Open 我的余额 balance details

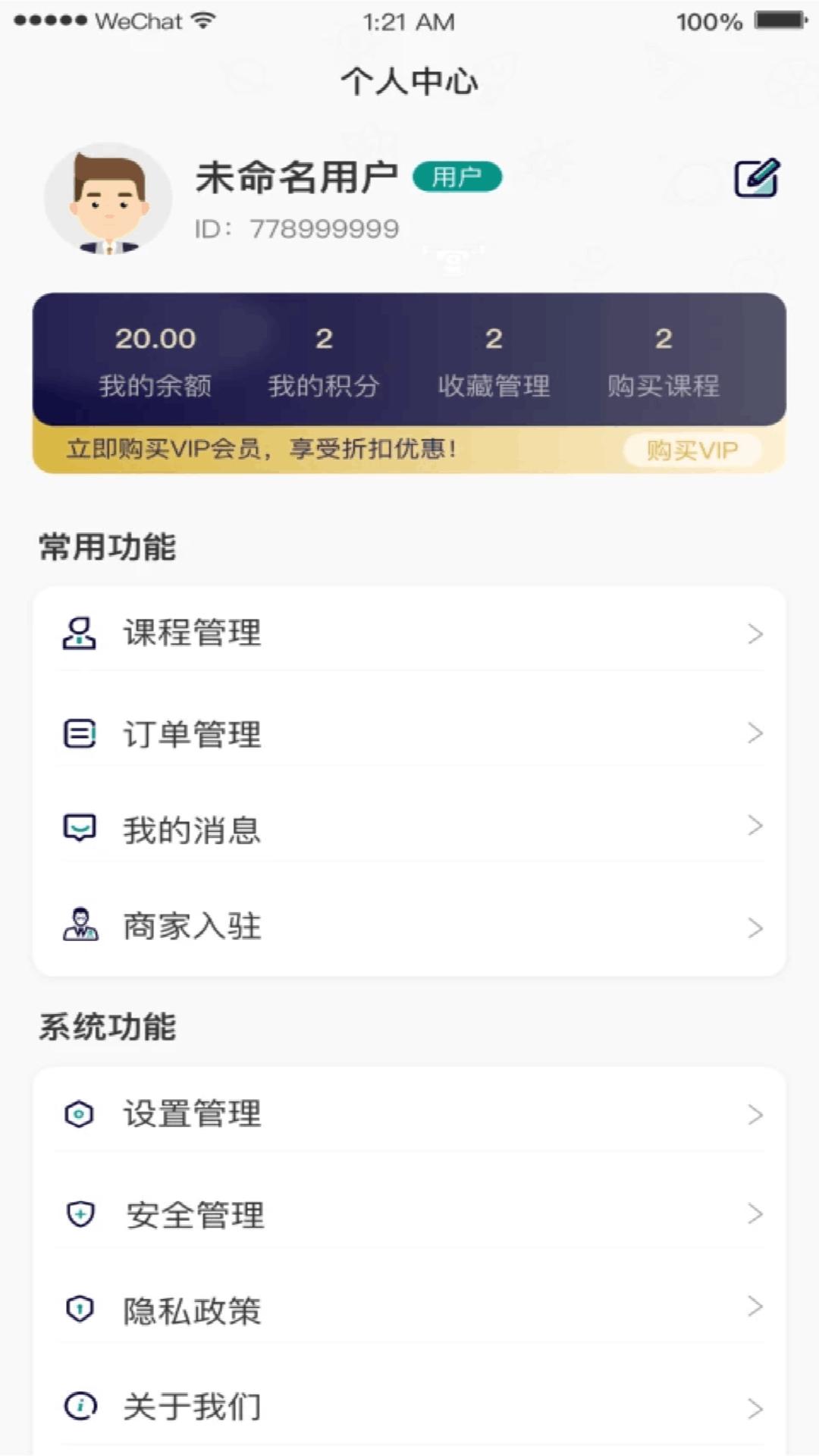[x=156, y=362]
